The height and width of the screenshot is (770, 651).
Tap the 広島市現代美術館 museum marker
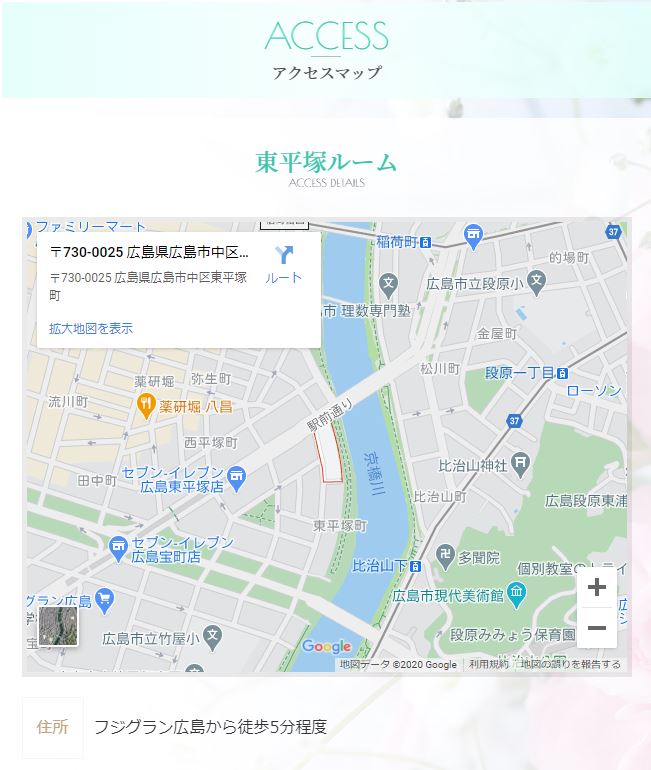(516, 595)
